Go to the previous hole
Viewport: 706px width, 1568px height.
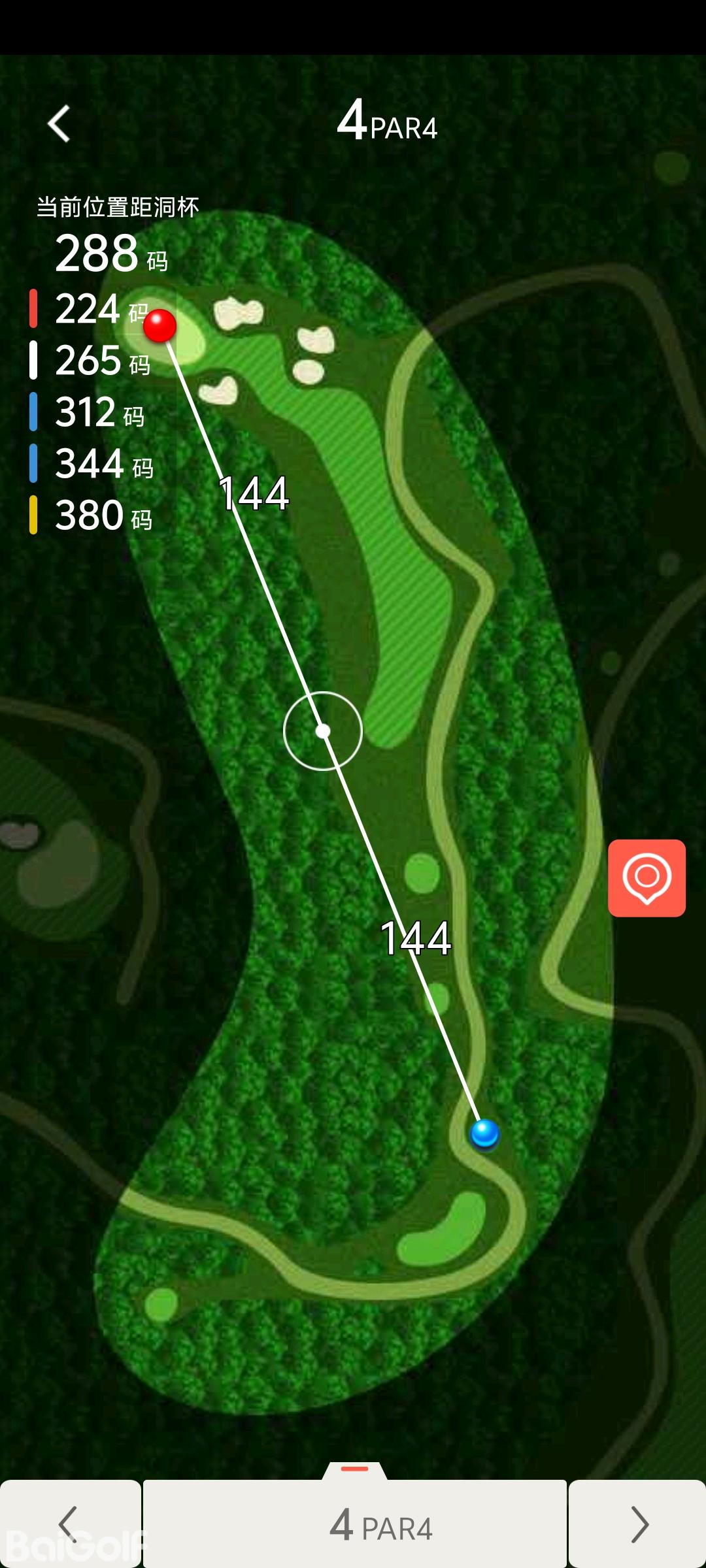[x=69, y=1524]
